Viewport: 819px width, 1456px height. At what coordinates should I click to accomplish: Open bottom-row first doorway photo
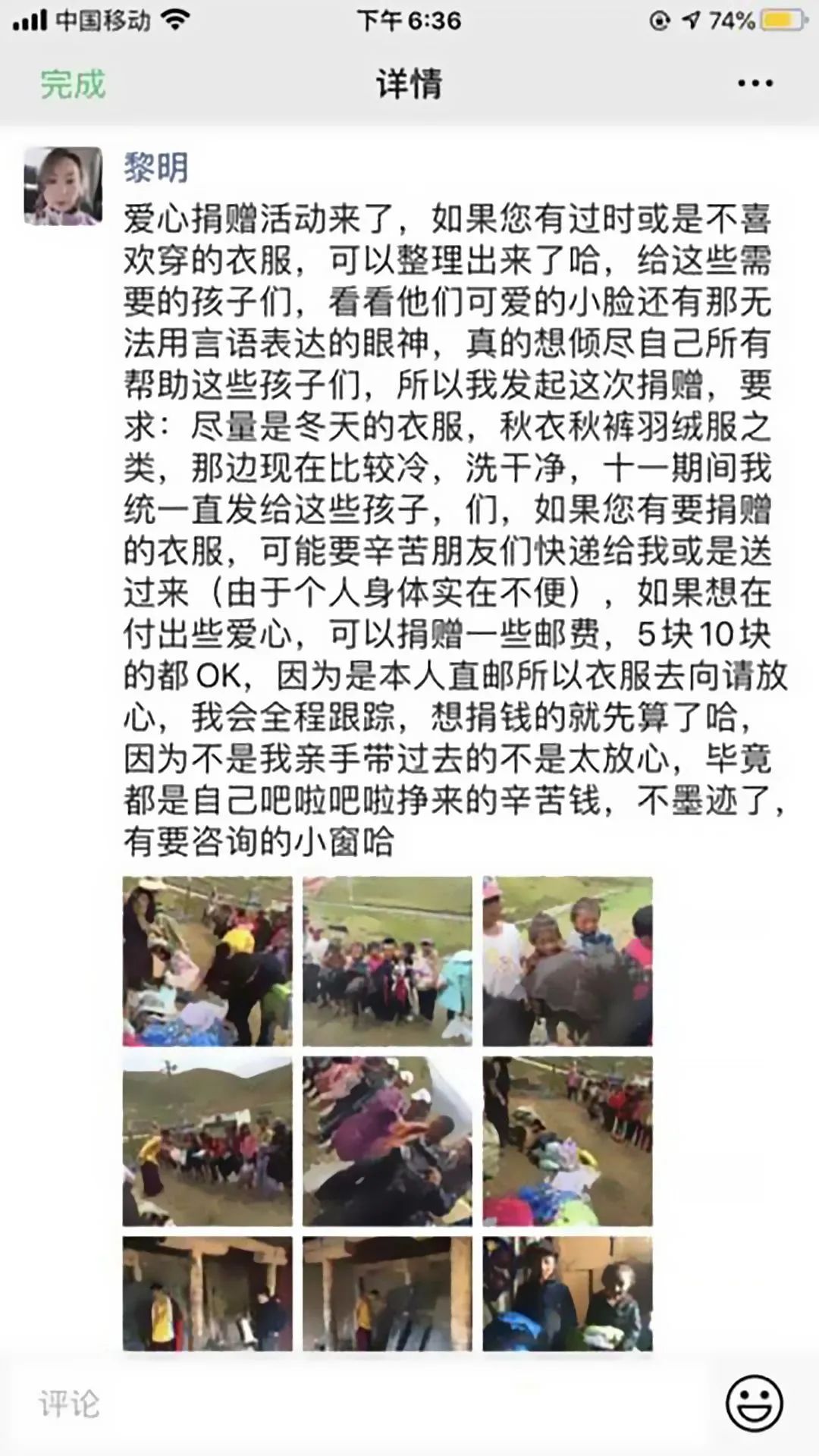coord(207,1294)
